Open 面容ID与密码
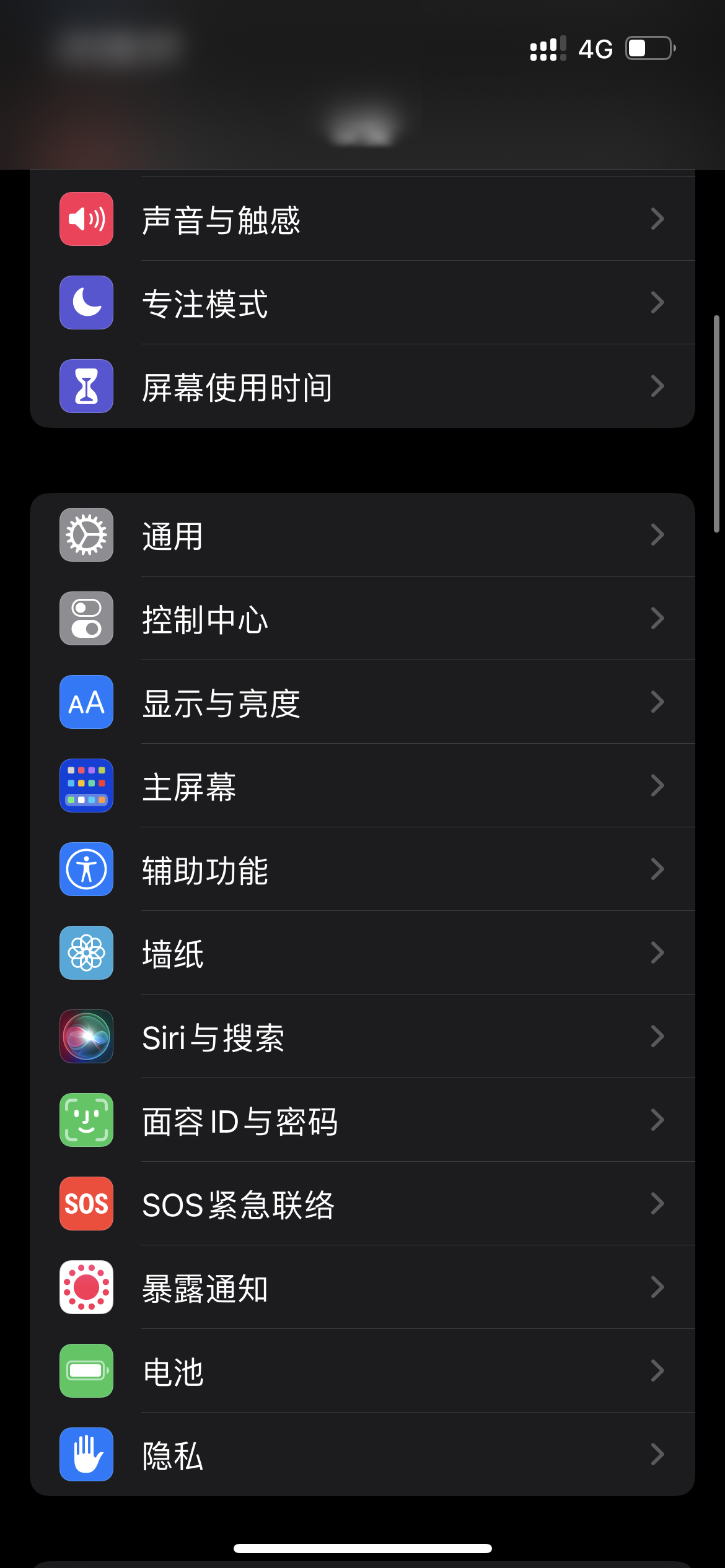 [x=362, y=1120]
